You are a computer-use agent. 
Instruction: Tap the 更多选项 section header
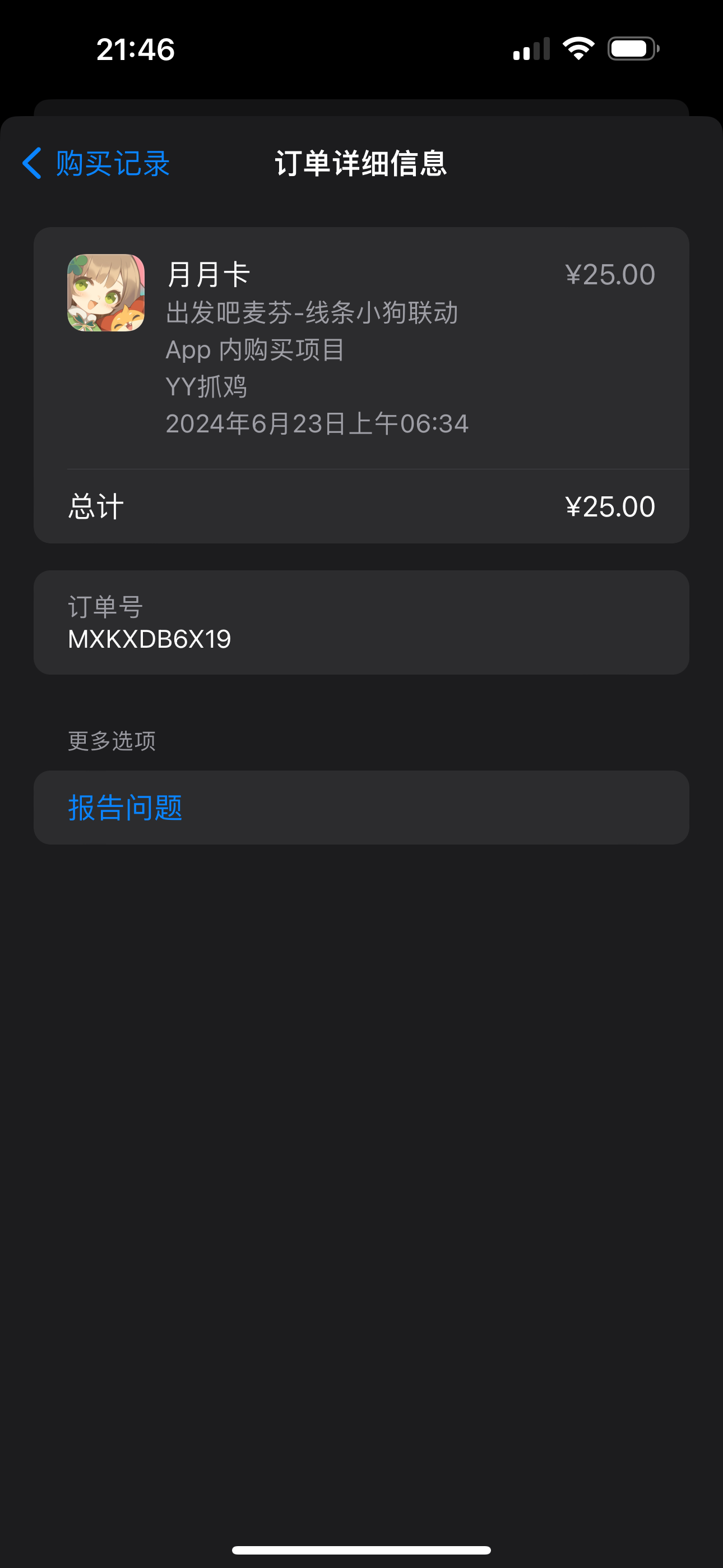pyautogui.click(x=113, y=740)
